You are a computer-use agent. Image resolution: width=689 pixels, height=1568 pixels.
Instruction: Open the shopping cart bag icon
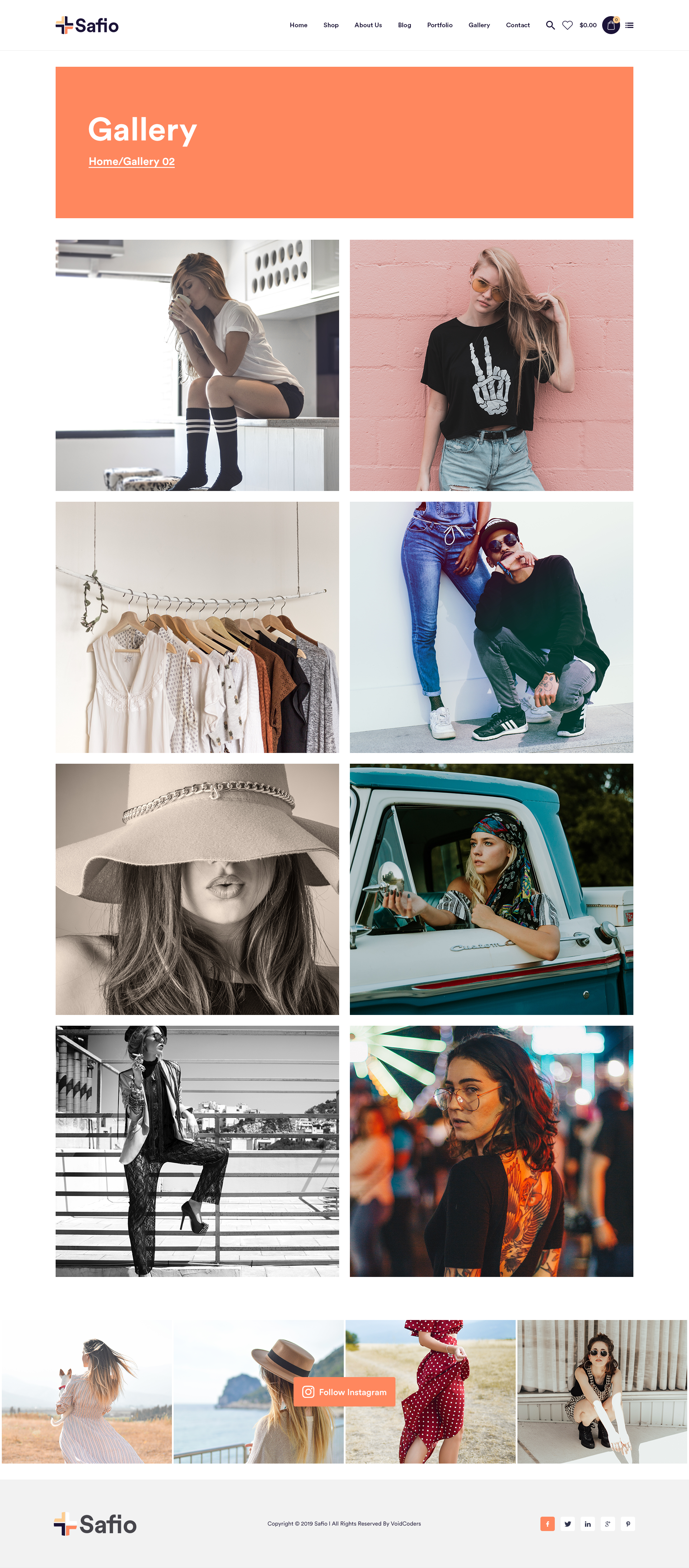[610, 25]
